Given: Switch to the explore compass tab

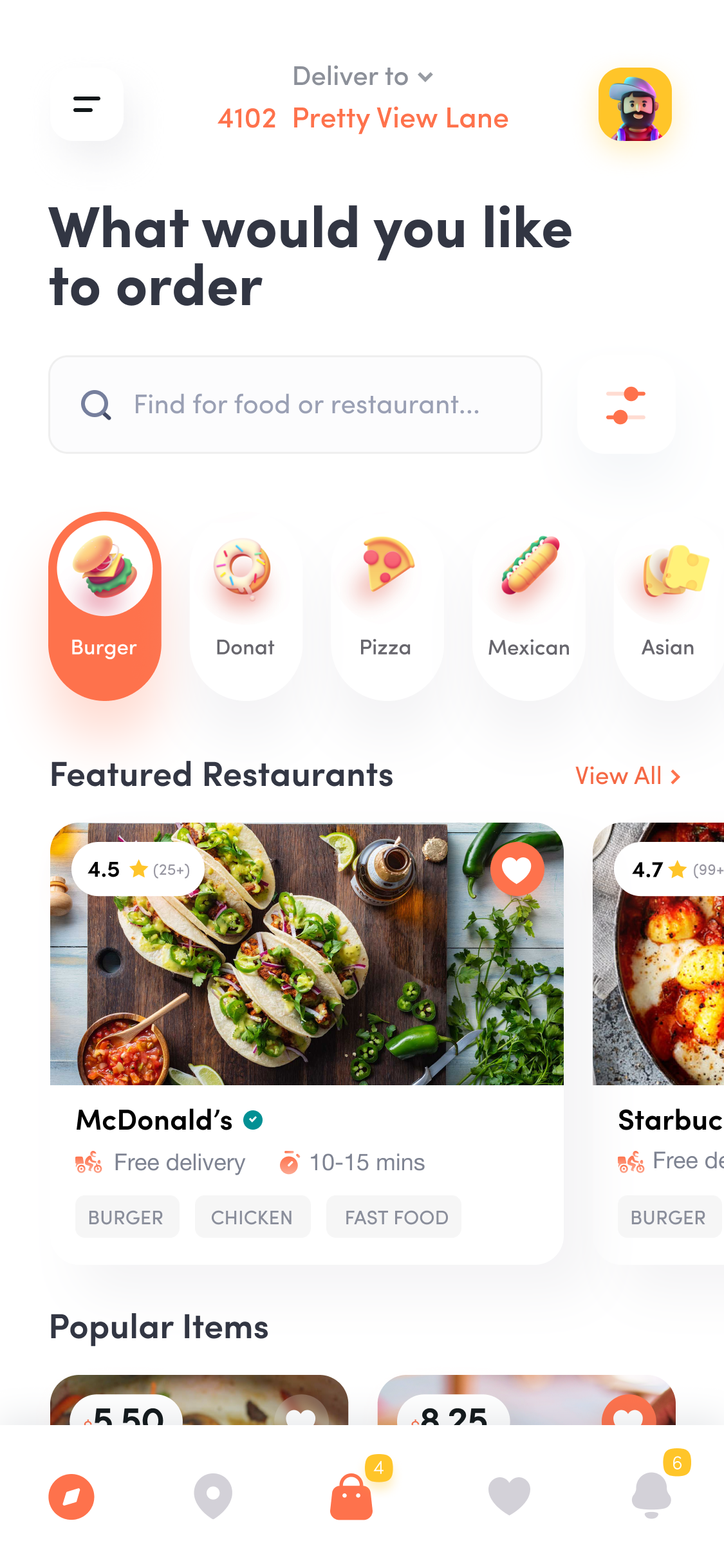Looking at the screenshot, I should tap(71, 1497).
